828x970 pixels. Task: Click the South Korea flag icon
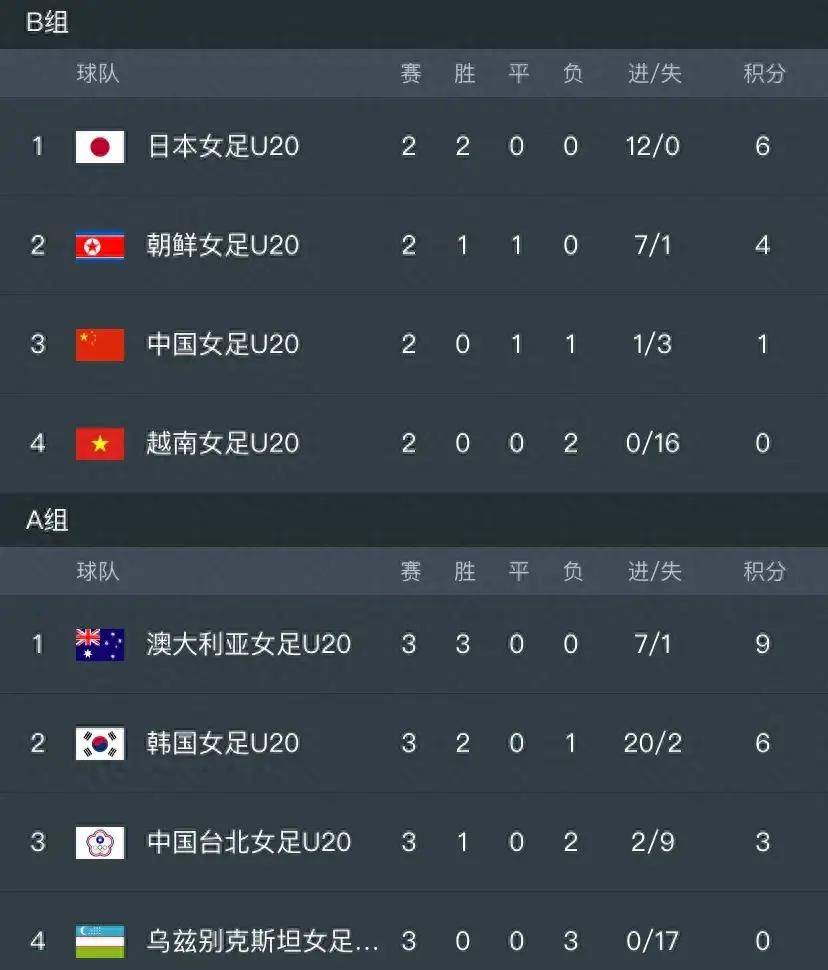pos(98,744)
